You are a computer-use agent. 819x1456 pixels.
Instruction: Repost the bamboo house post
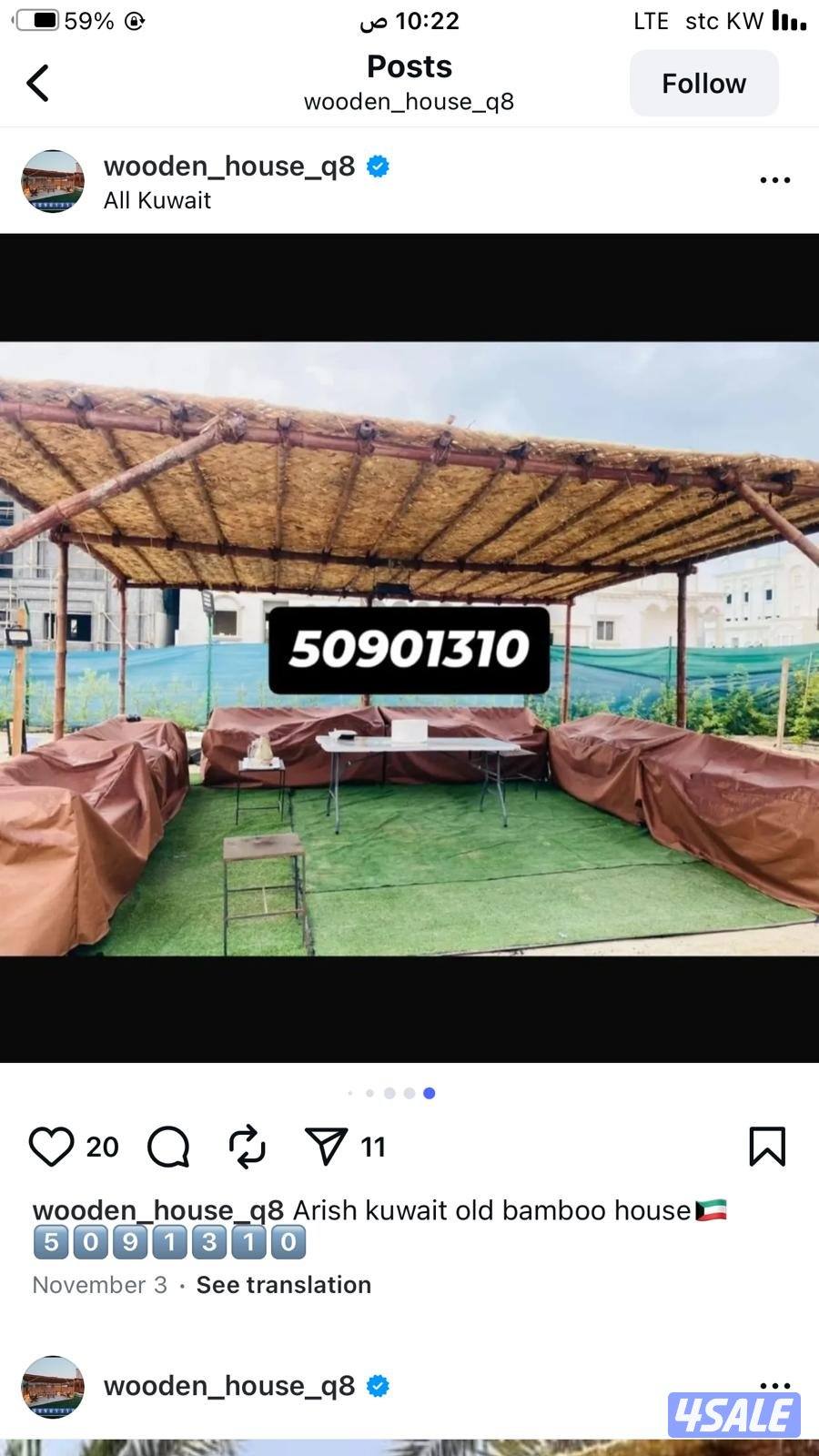[x=247, y=1147]
